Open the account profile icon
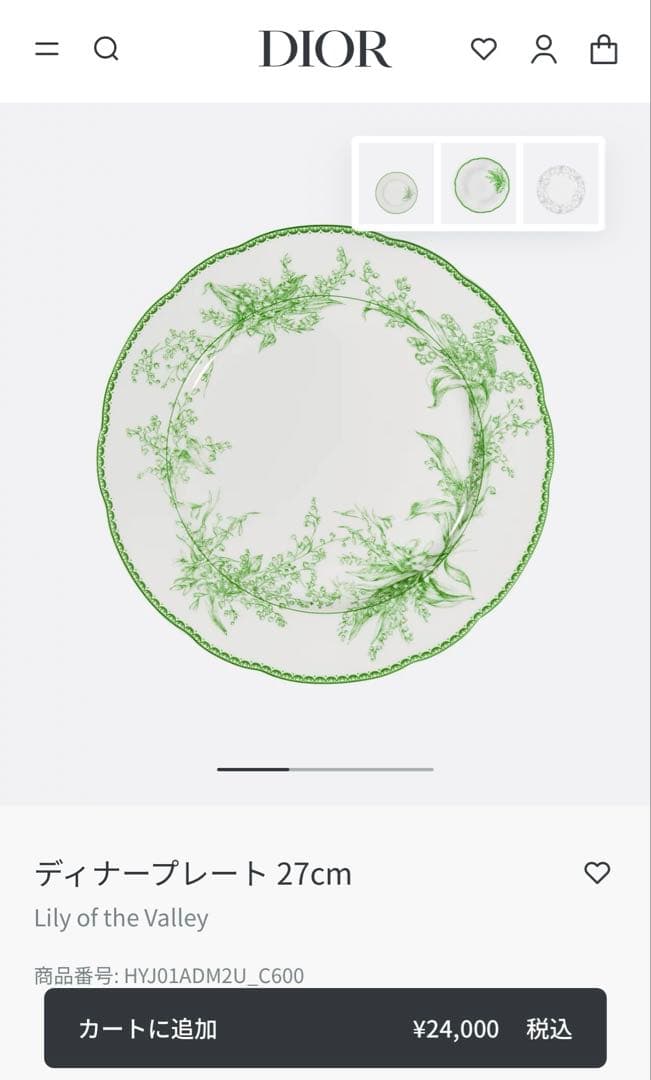This screenshot has height=1080, width=651. click(x=544, y=49)
